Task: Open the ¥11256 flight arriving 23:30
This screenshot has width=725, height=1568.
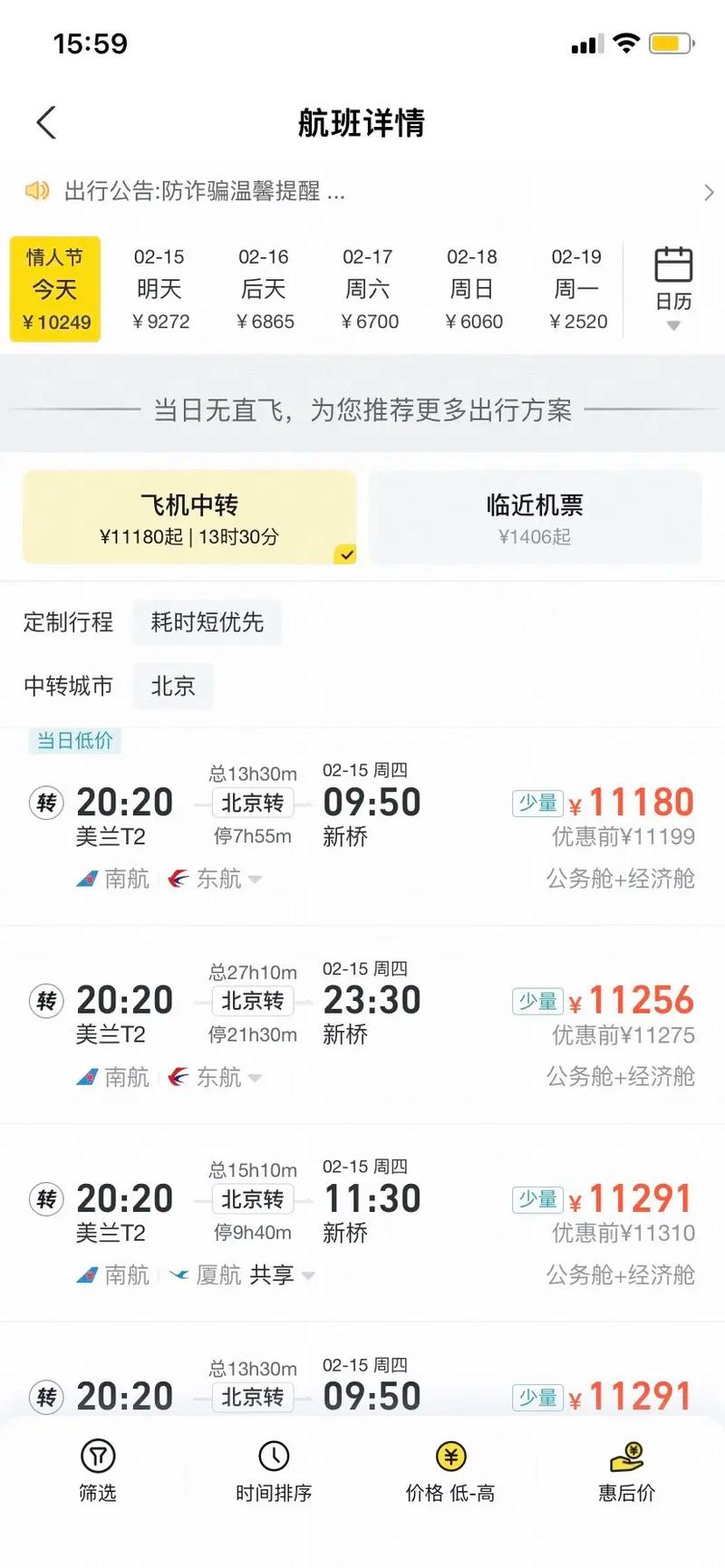Action: click(x=362, y=1024)
